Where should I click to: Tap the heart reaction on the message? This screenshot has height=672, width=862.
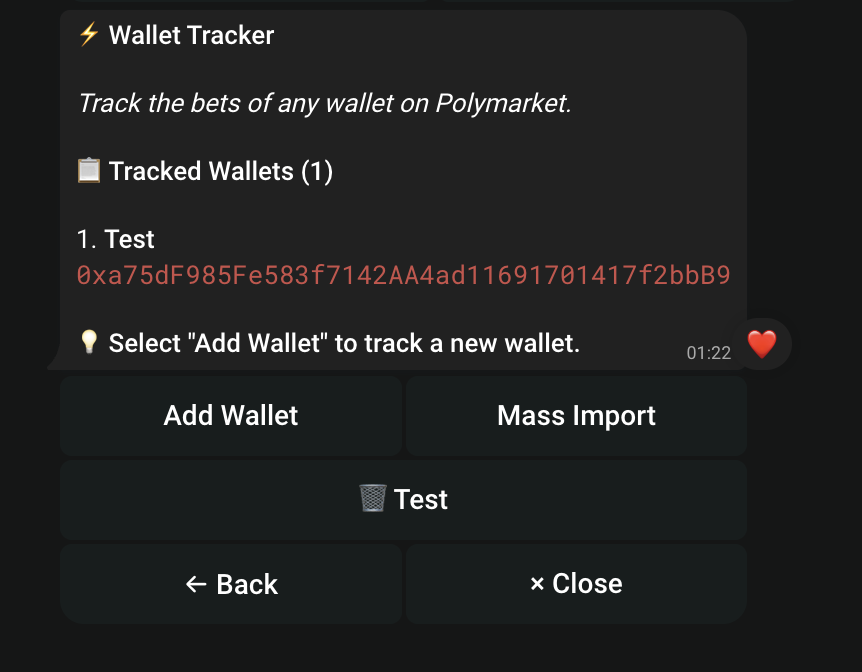[762, 344]
